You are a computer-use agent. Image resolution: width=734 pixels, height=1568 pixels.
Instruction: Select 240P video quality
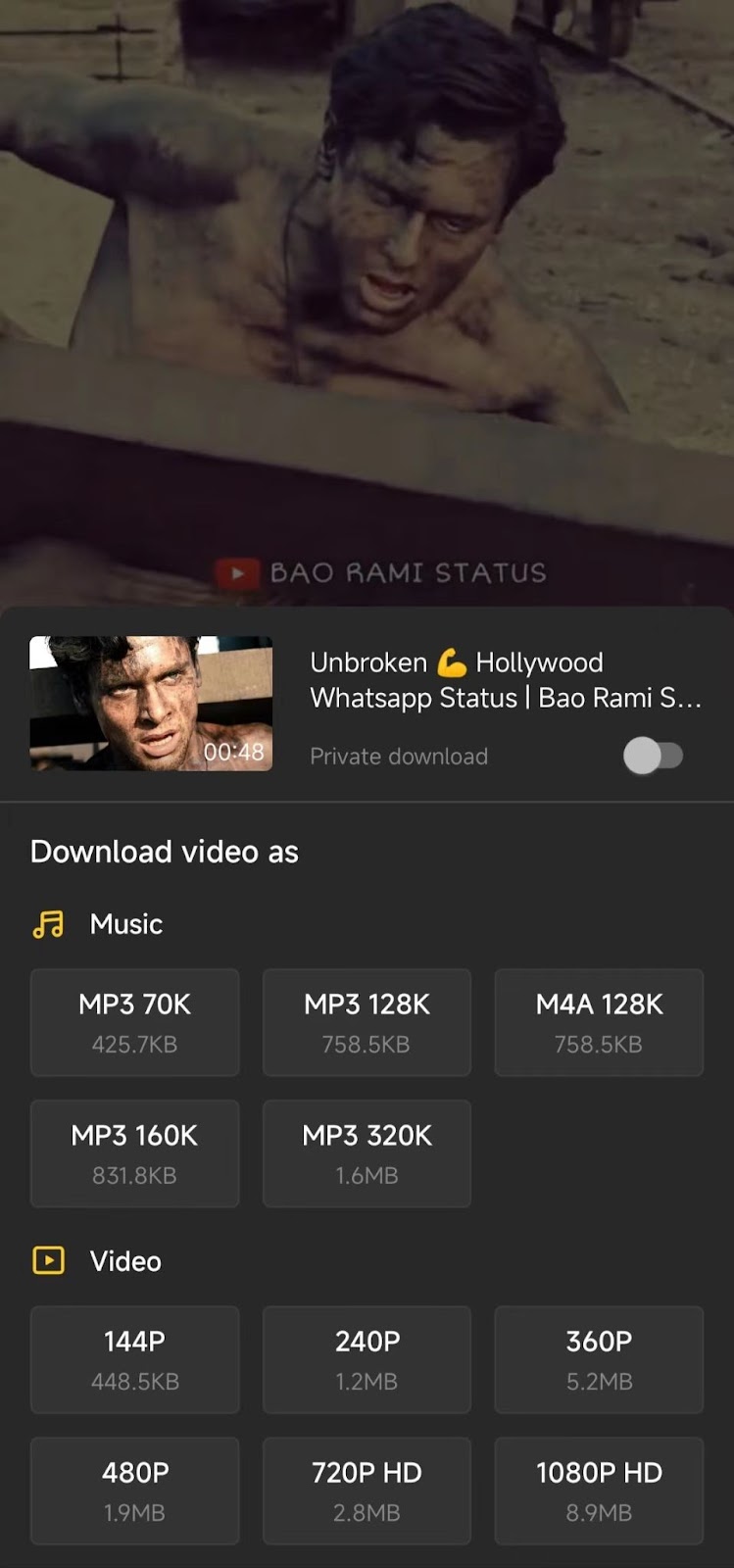[x=367, y=1359]
